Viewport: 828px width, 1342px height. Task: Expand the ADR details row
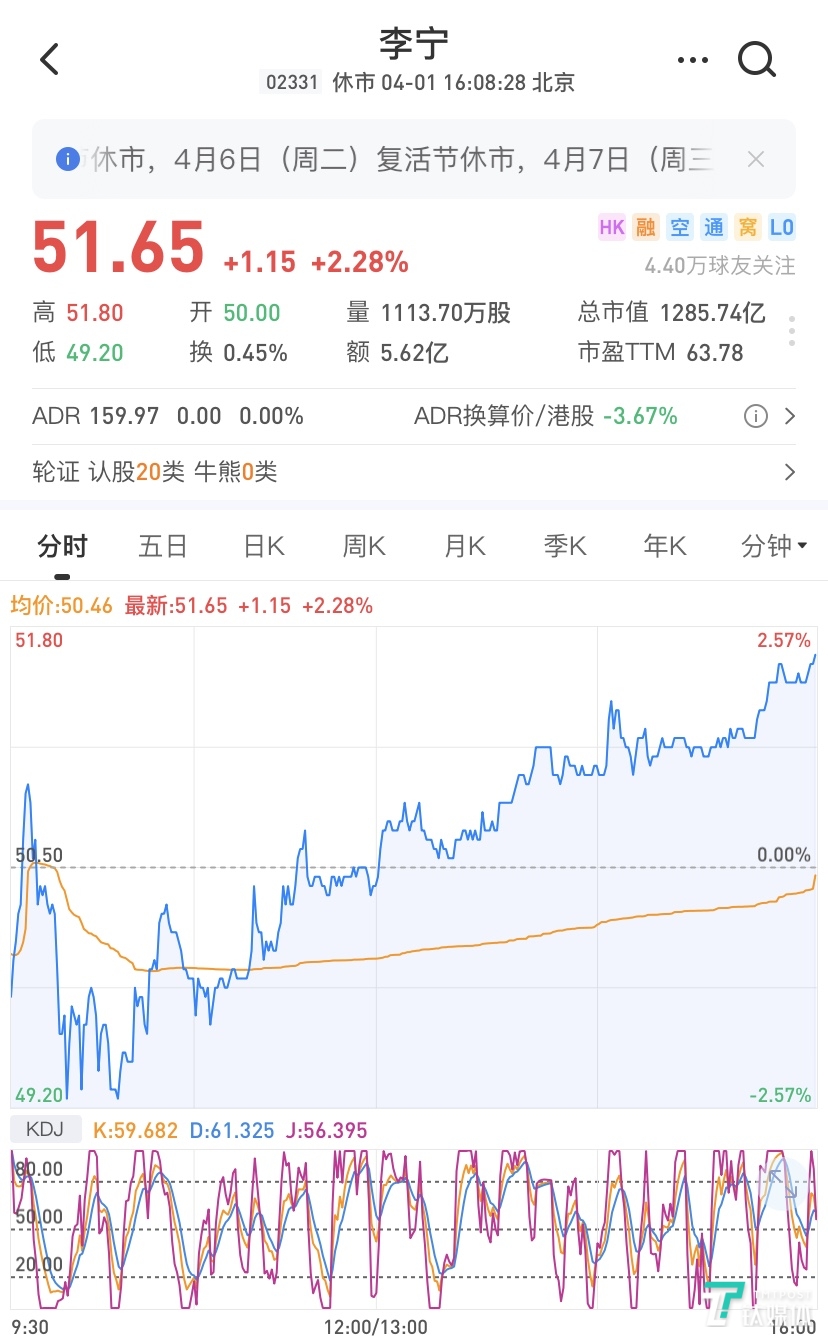click(789, 416)
